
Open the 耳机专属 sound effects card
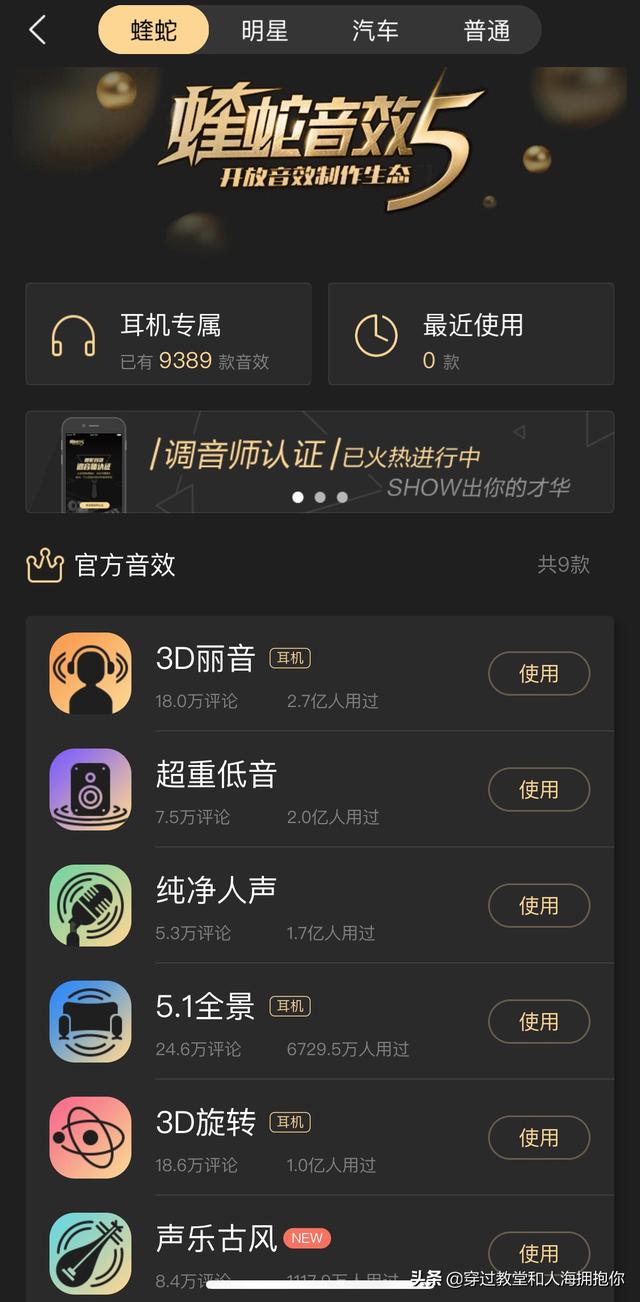point(168,334)
